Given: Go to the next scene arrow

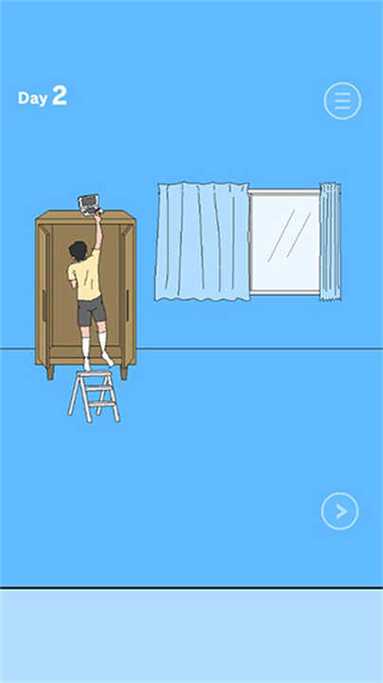Looking at the screenshot, I should click(x=340, y=511).
